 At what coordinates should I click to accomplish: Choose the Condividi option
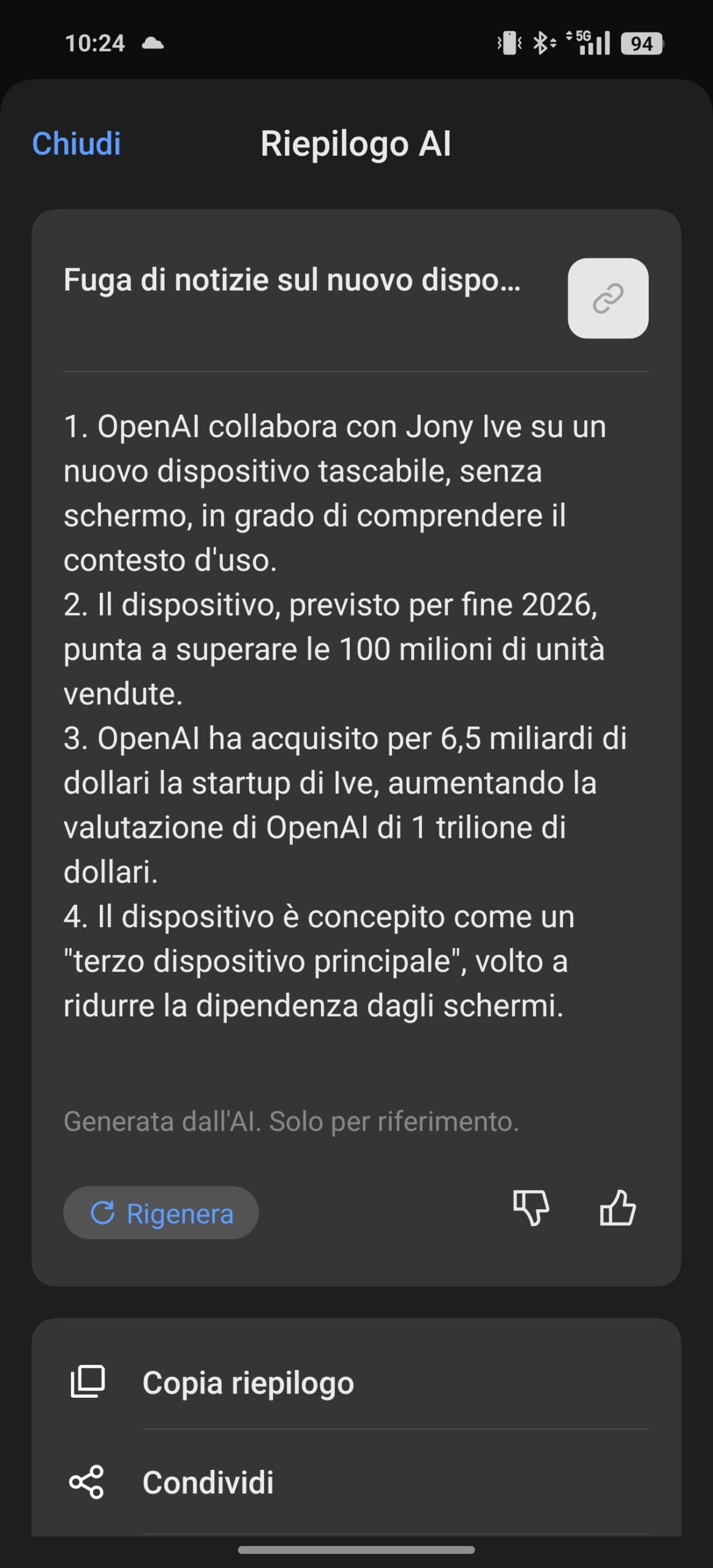point(356,1482)
